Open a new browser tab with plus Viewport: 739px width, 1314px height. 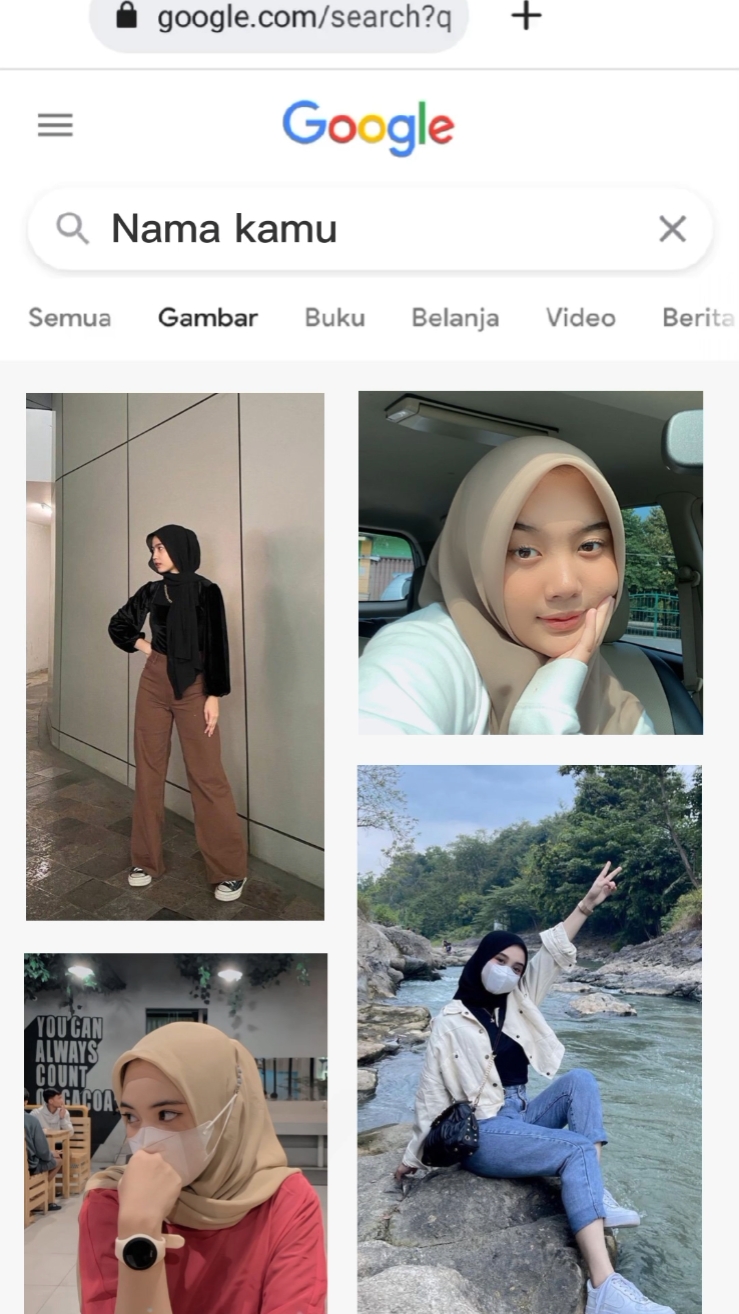click(x=526, y=16)
